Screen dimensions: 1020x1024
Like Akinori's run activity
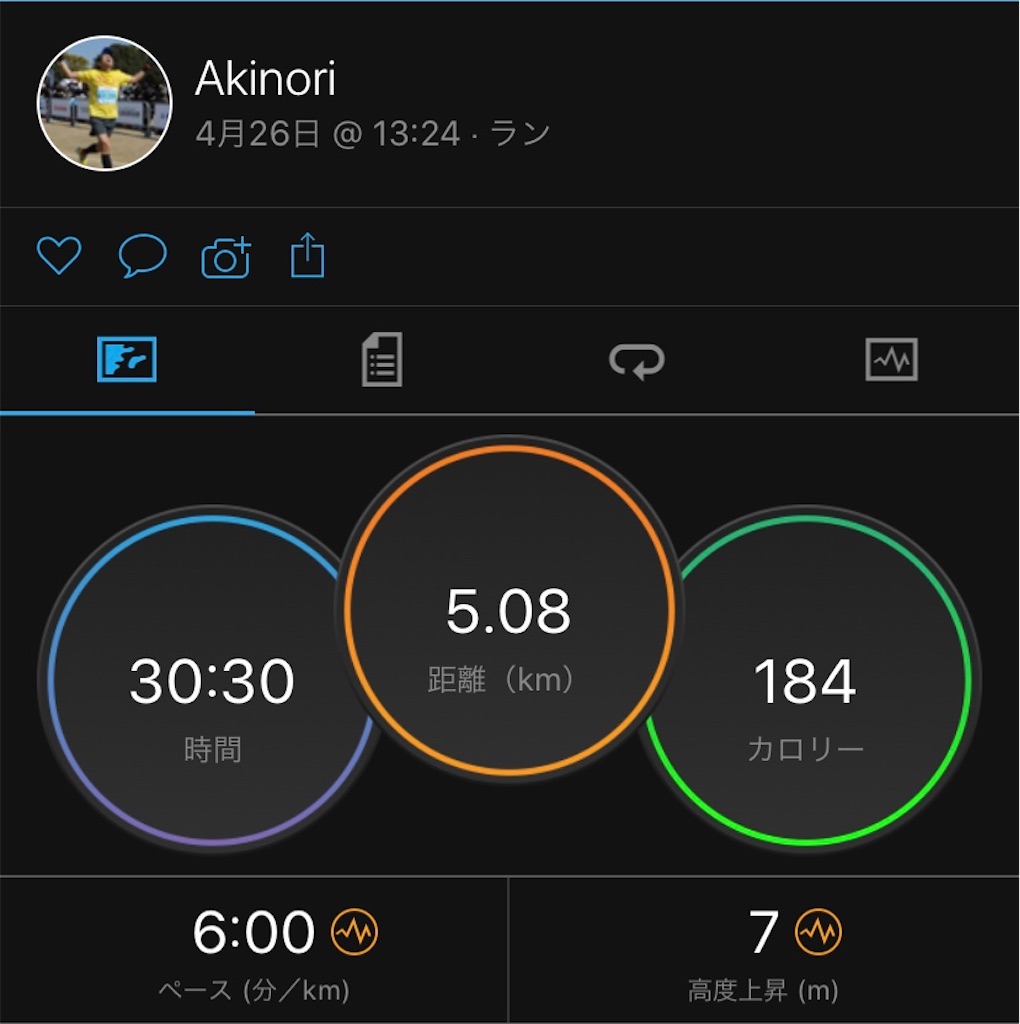(x=59, y=256)
